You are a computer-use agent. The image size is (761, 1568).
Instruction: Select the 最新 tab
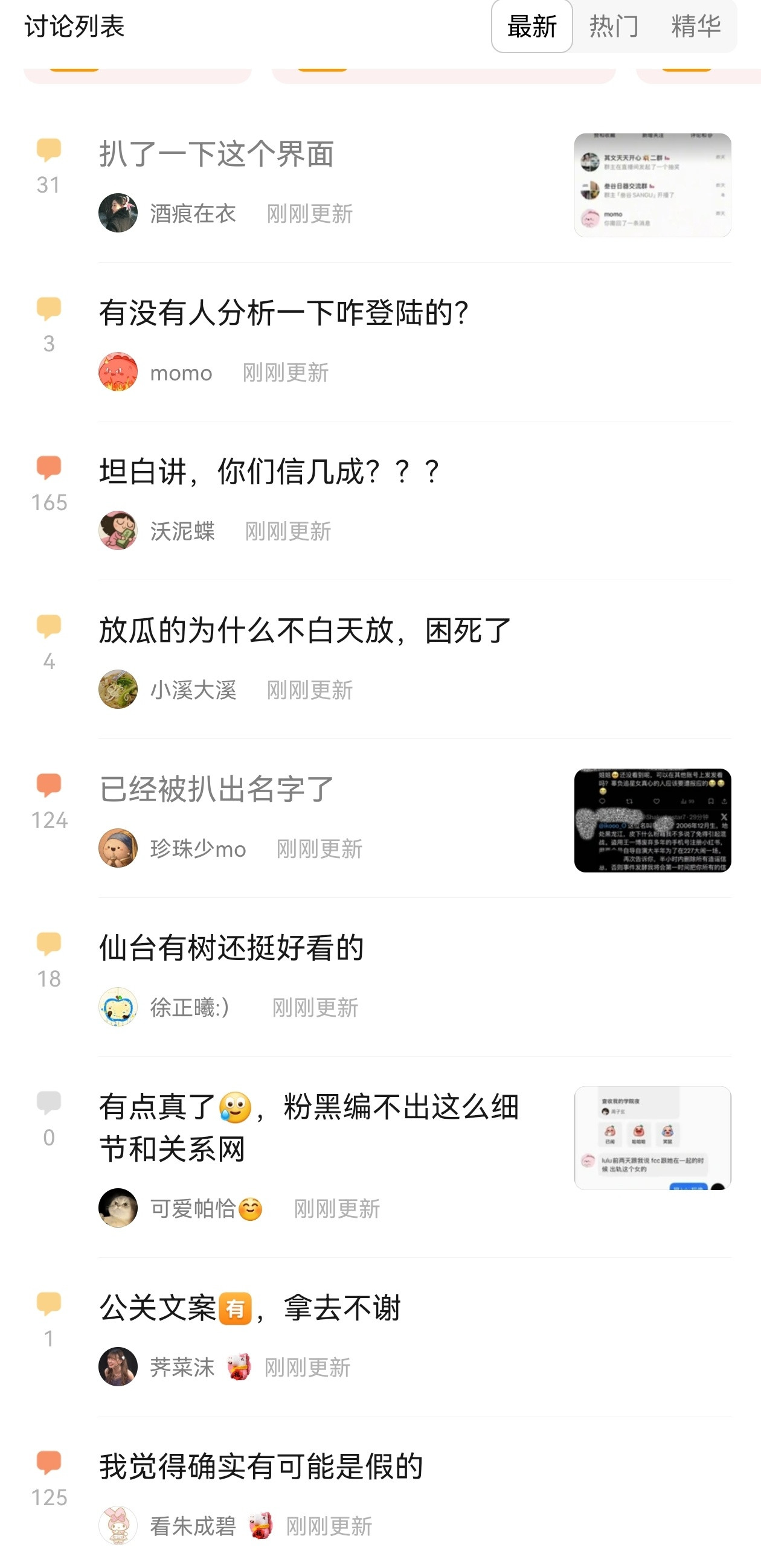click(531, 27)
